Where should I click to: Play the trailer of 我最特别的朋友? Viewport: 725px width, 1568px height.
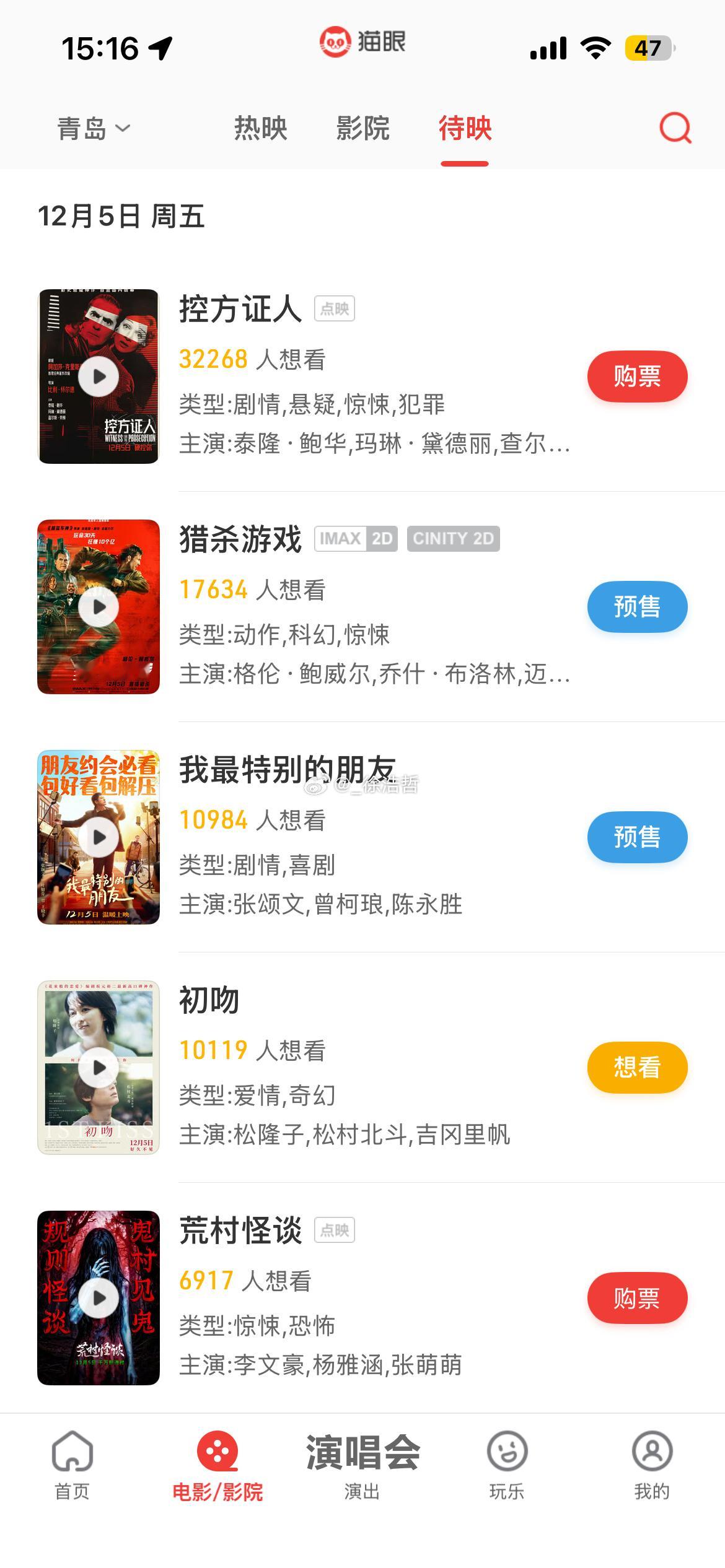point(99,837)
